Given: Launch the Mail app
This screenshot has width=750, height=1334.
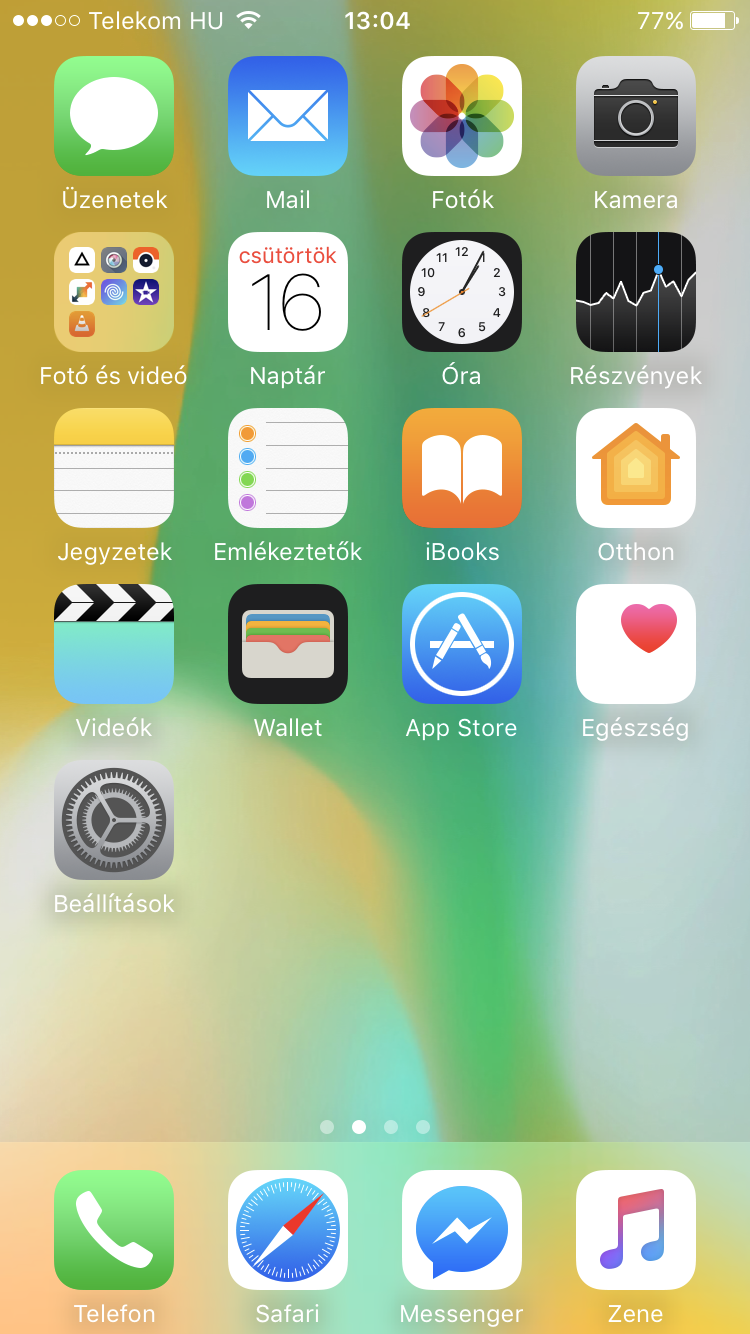Looking at the screenshot, I should (x=288, y=116).
